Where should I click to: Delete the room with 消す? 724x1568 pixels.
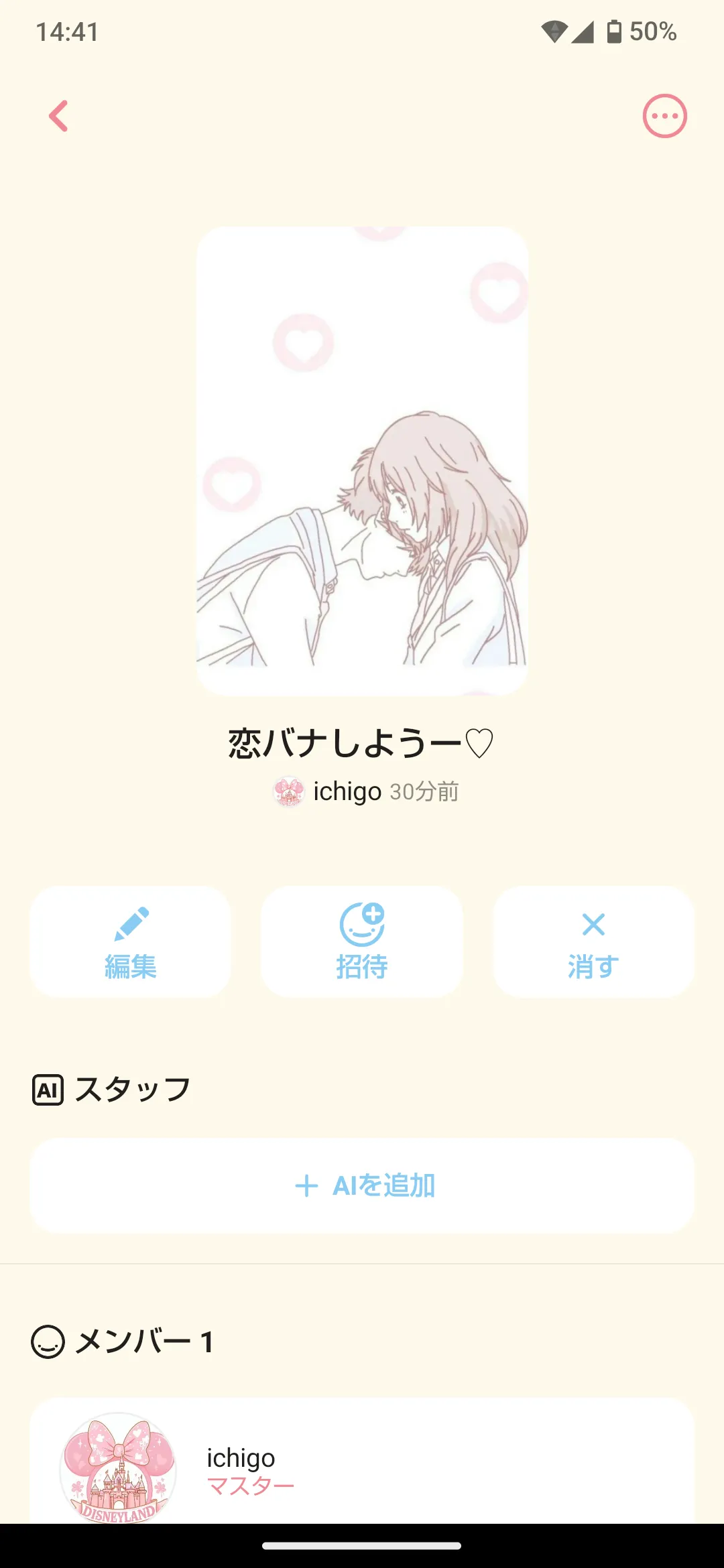coord(593,941)
